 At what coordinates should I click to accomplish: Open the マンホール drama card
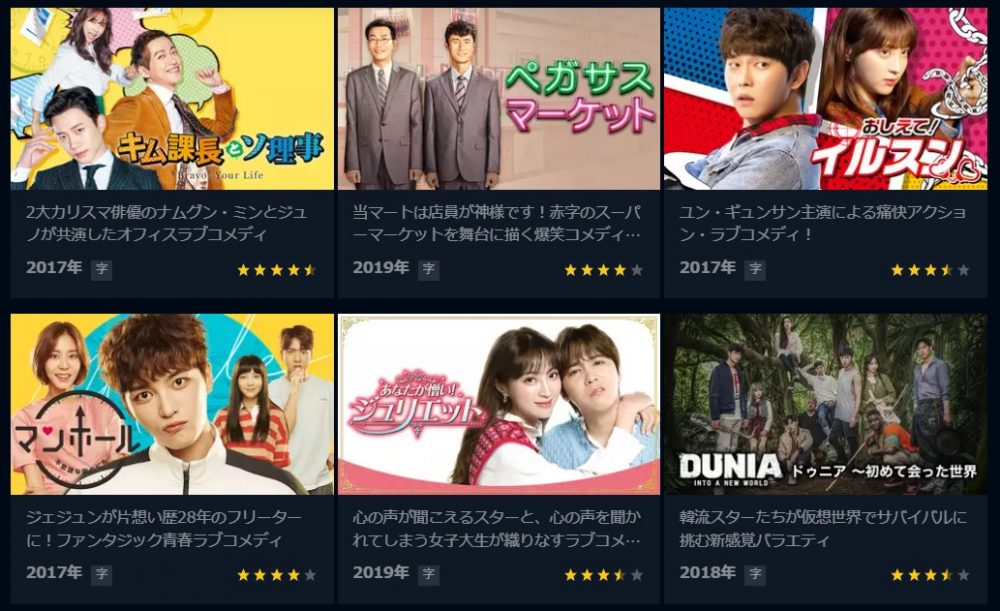coord(172,405)
